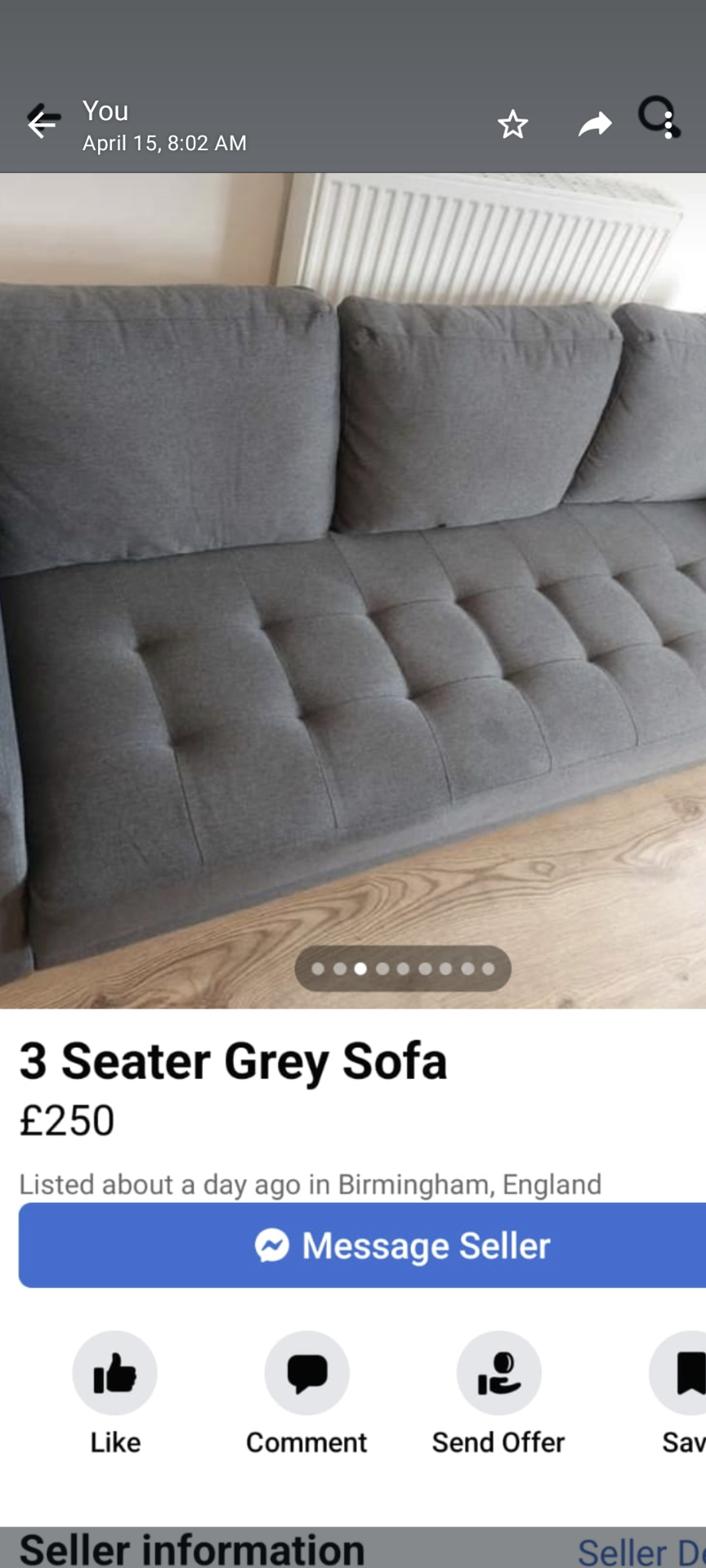This screenshot has height=1568, width=706.
Task: Open the three-dot overflow menu
Action: point(669,124)
